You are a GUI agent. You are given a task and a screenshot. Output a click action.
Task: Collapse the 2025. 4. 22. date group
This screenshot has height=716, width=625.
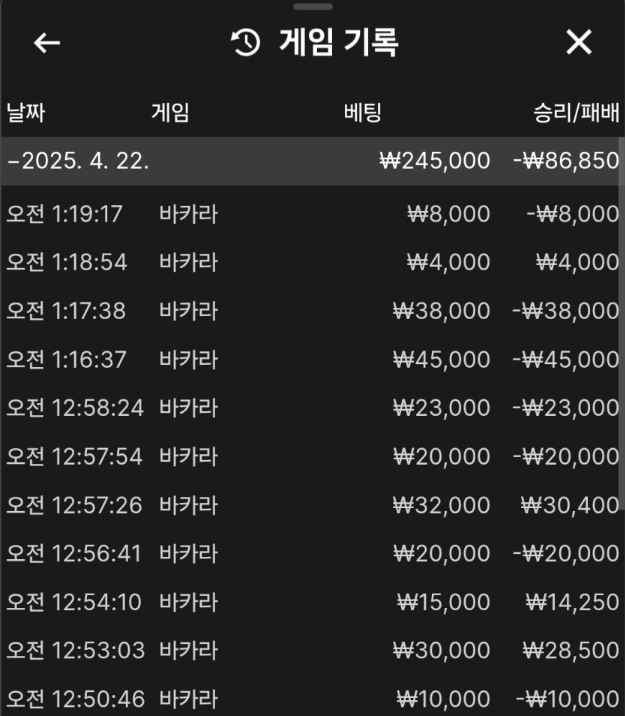80,161
